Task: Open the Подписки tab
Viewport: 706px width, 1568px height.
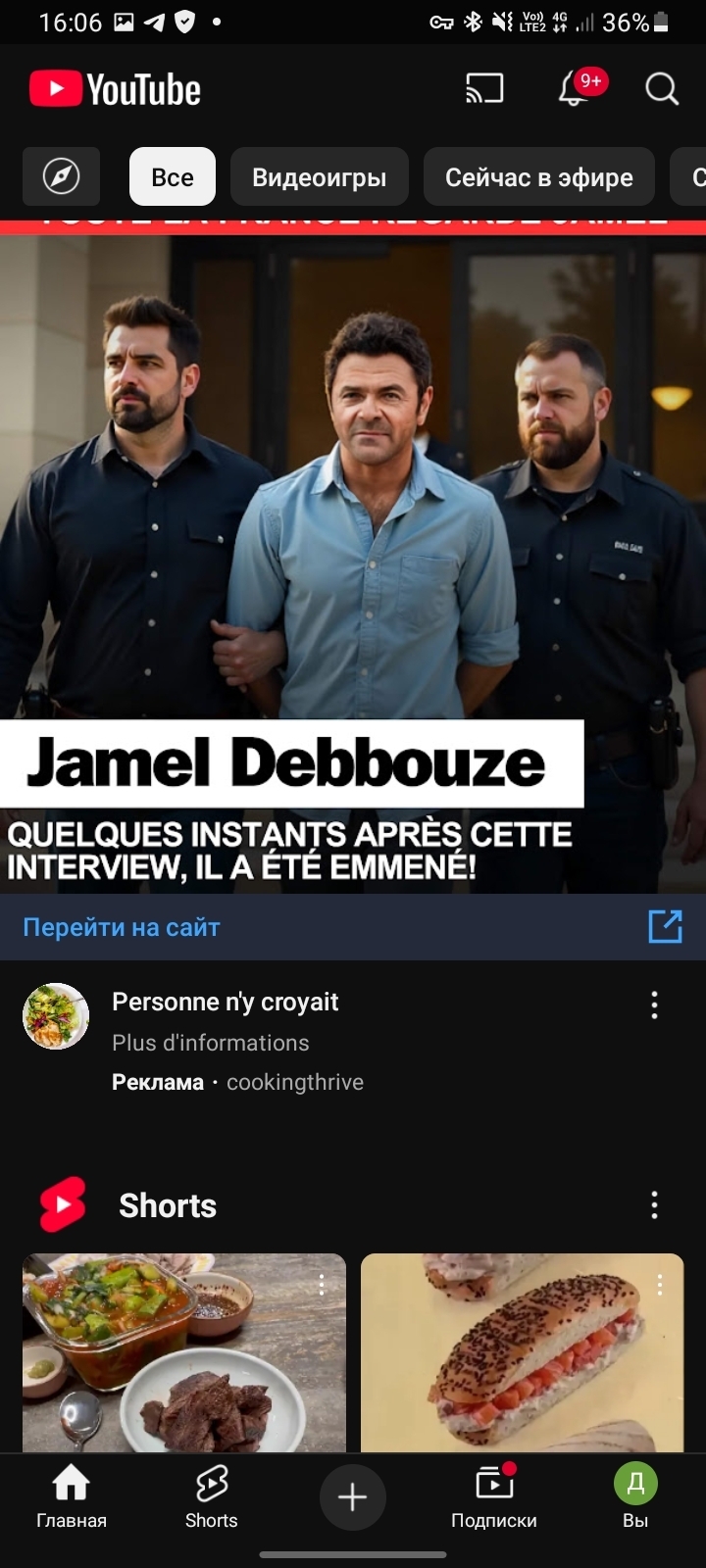Action: tap(493, 1496)
